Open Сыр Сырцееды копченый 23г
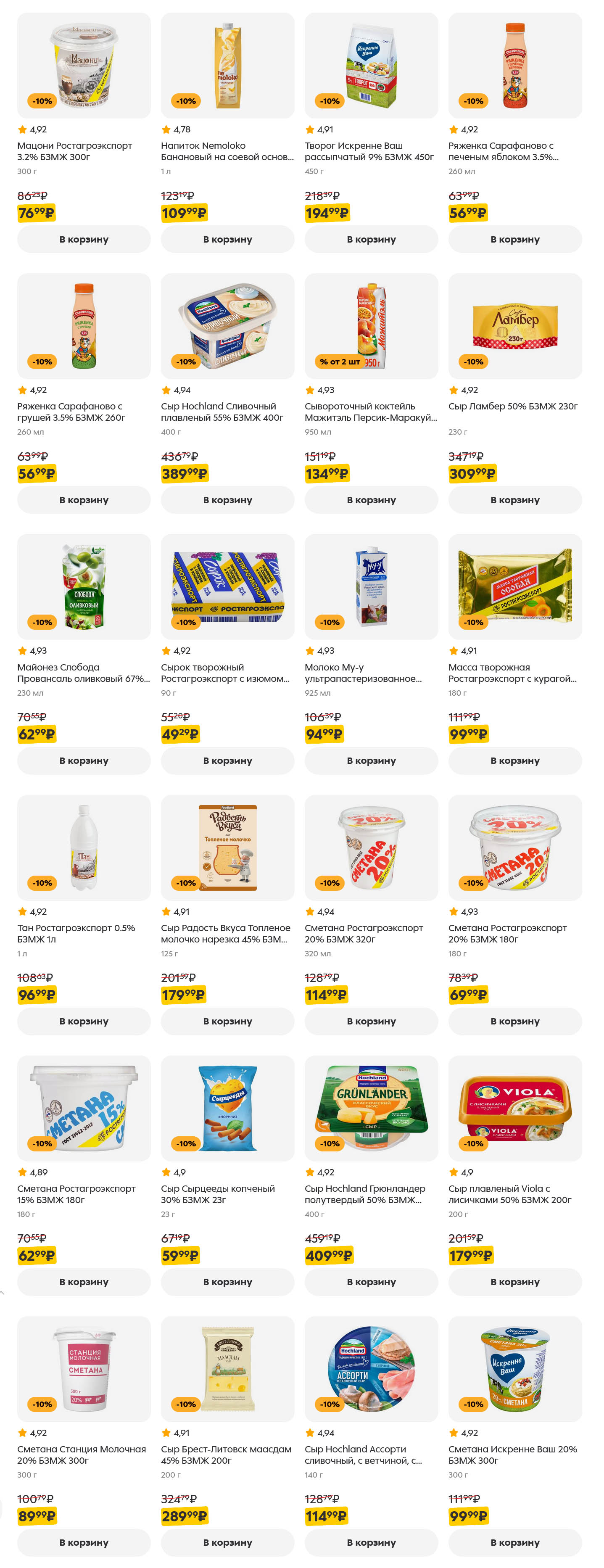The height and width of the screenshot is (1568, 604). pos(217,1193)
